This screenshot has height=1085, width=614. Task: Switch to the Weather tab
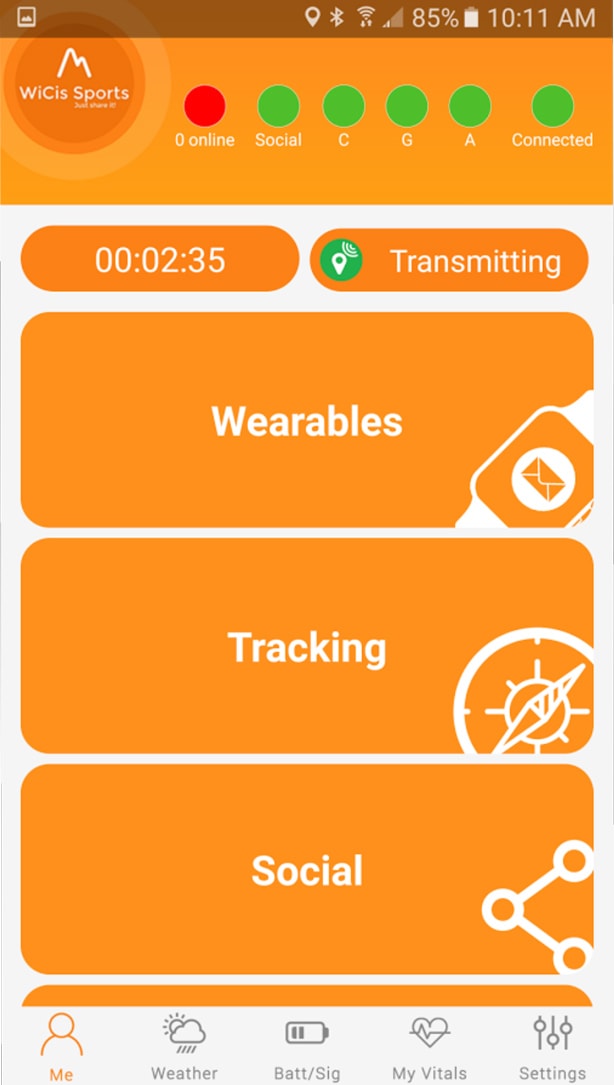184,1046
